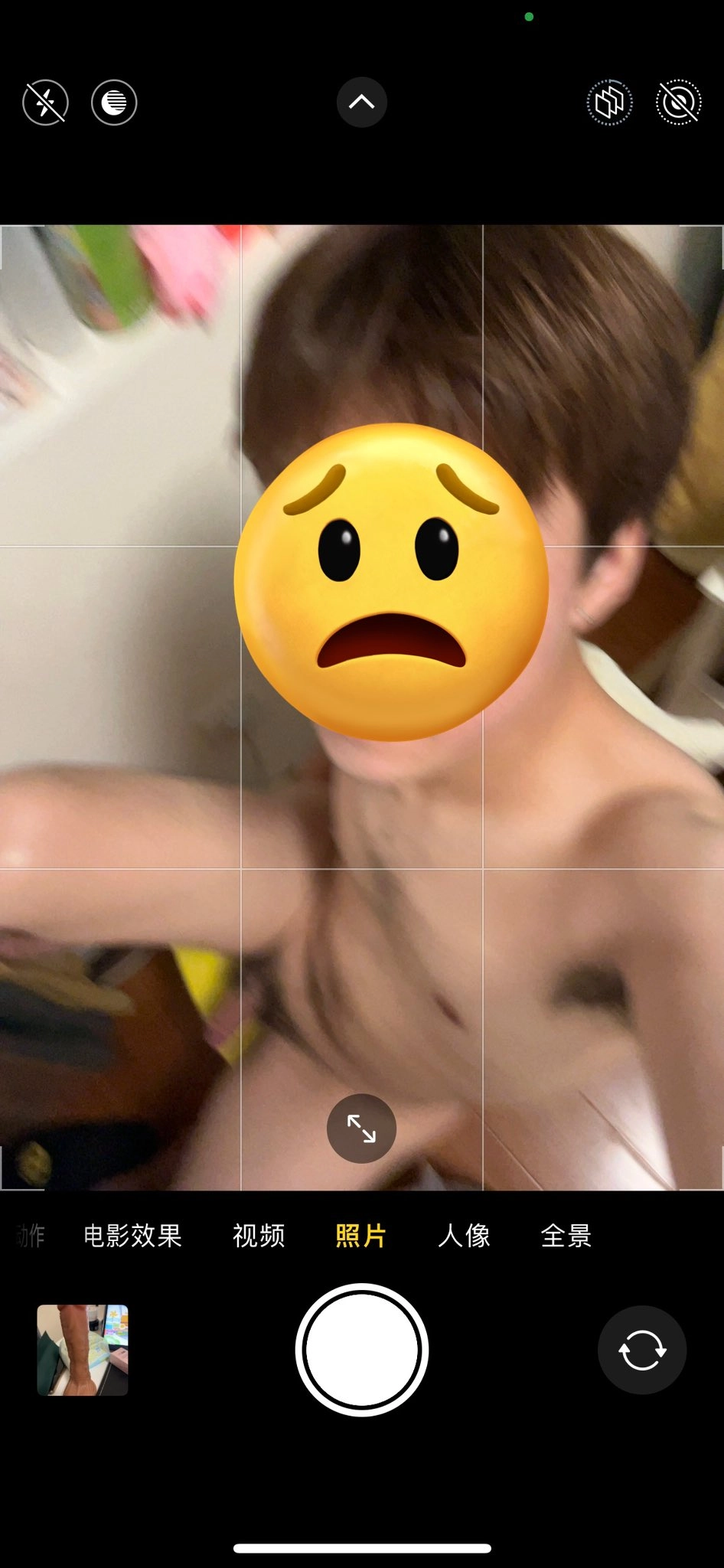724x1568 pixels.
Task: Switch to 人像 mode
Action: tap(464, 1236)
